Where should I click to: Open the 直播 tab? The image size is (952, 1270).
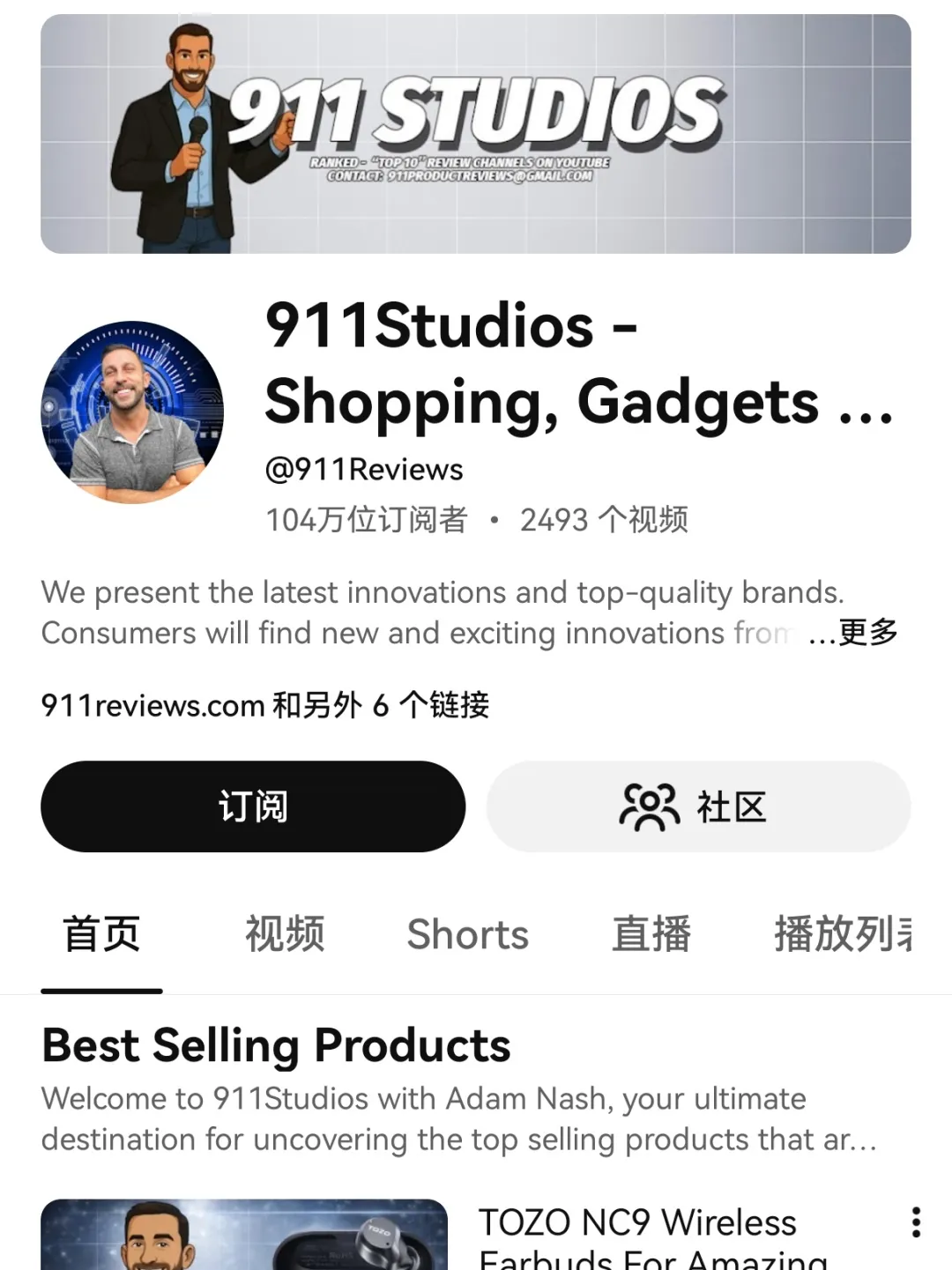point(651,934)
